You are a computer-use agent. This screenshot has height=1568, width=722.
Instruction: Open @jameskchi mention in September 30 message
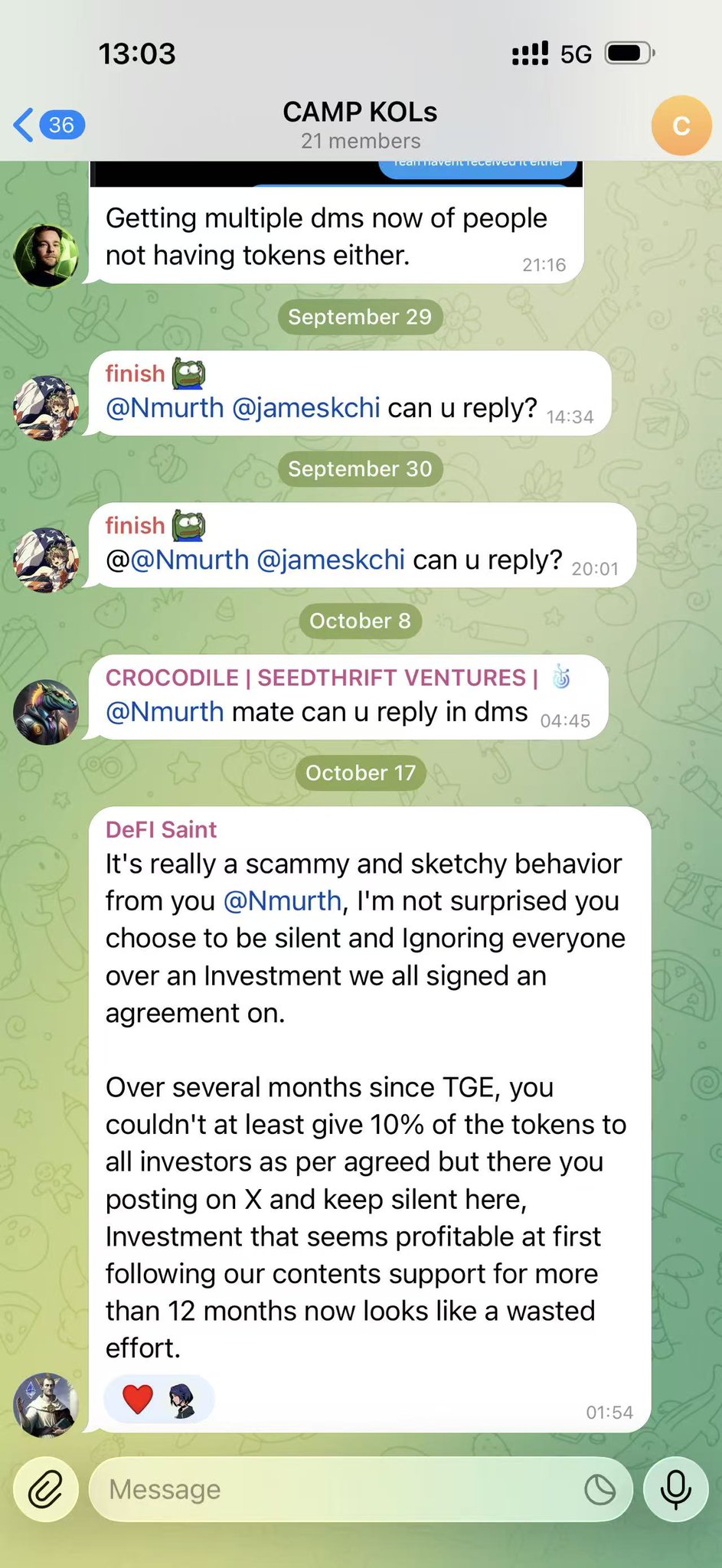(331, 560)
